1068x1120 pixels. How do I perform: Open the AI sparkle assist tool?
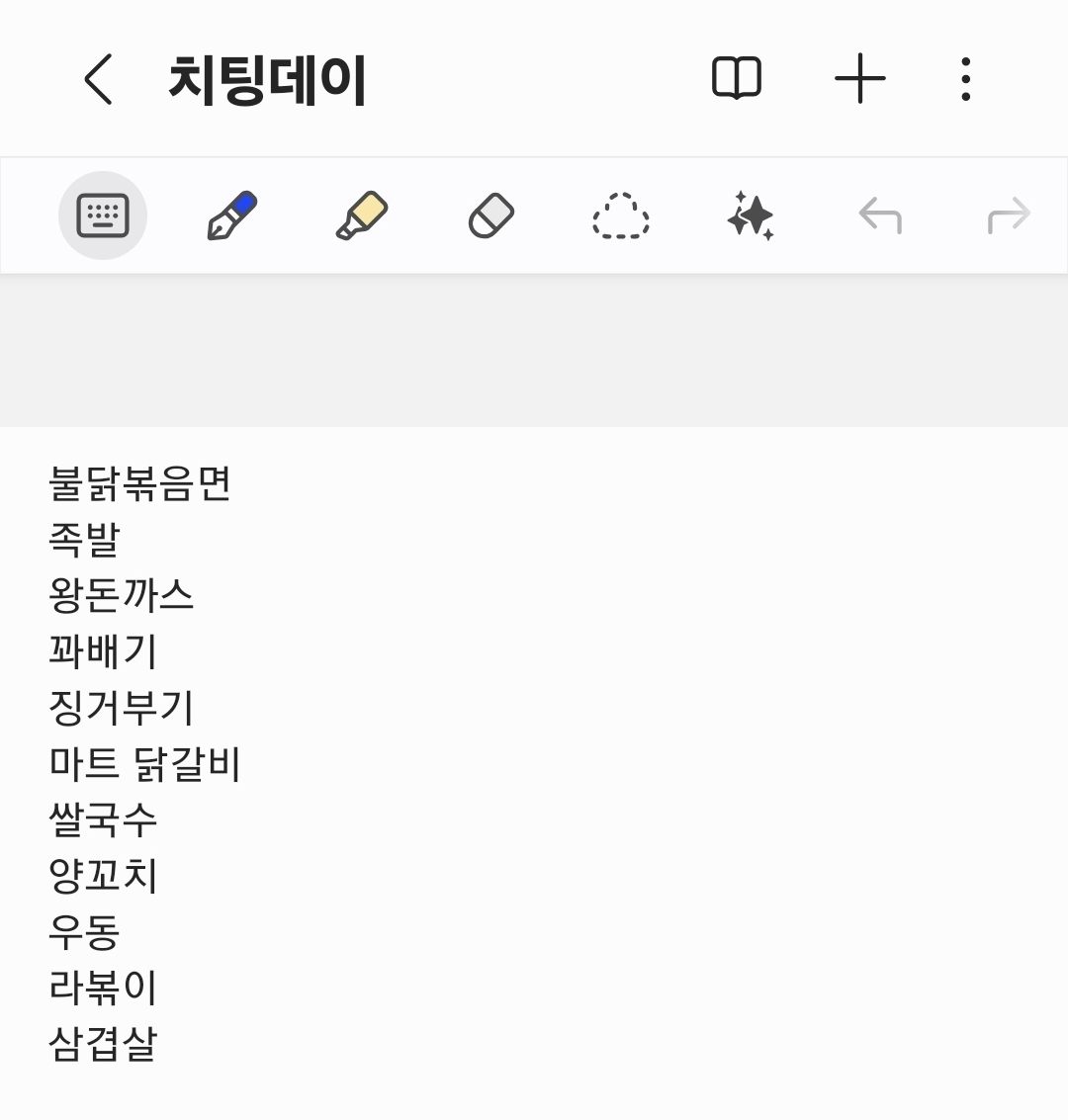click(x=751, y=215)
